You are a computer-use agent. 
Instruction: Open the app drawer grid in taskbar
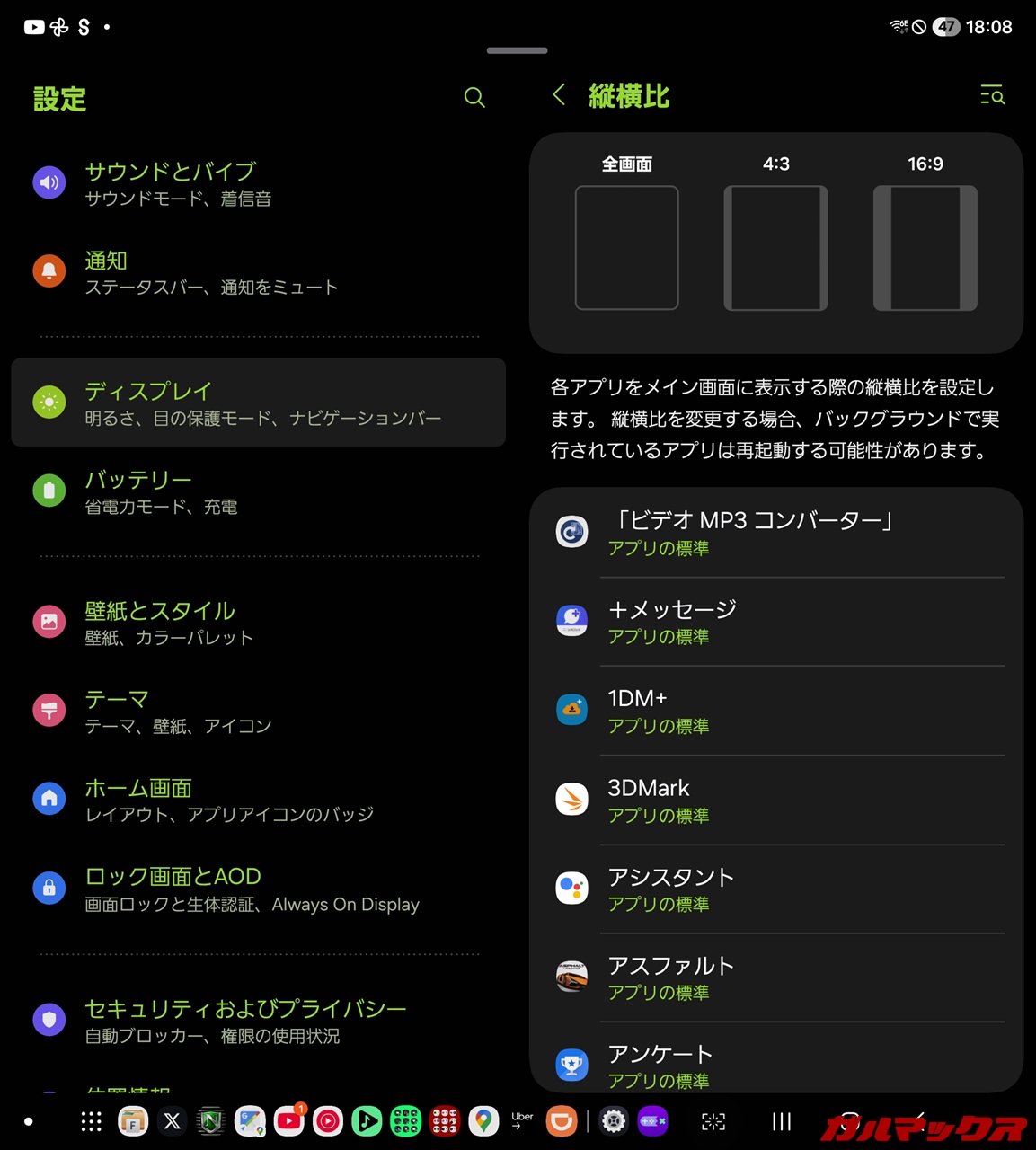pos(91,1121)
